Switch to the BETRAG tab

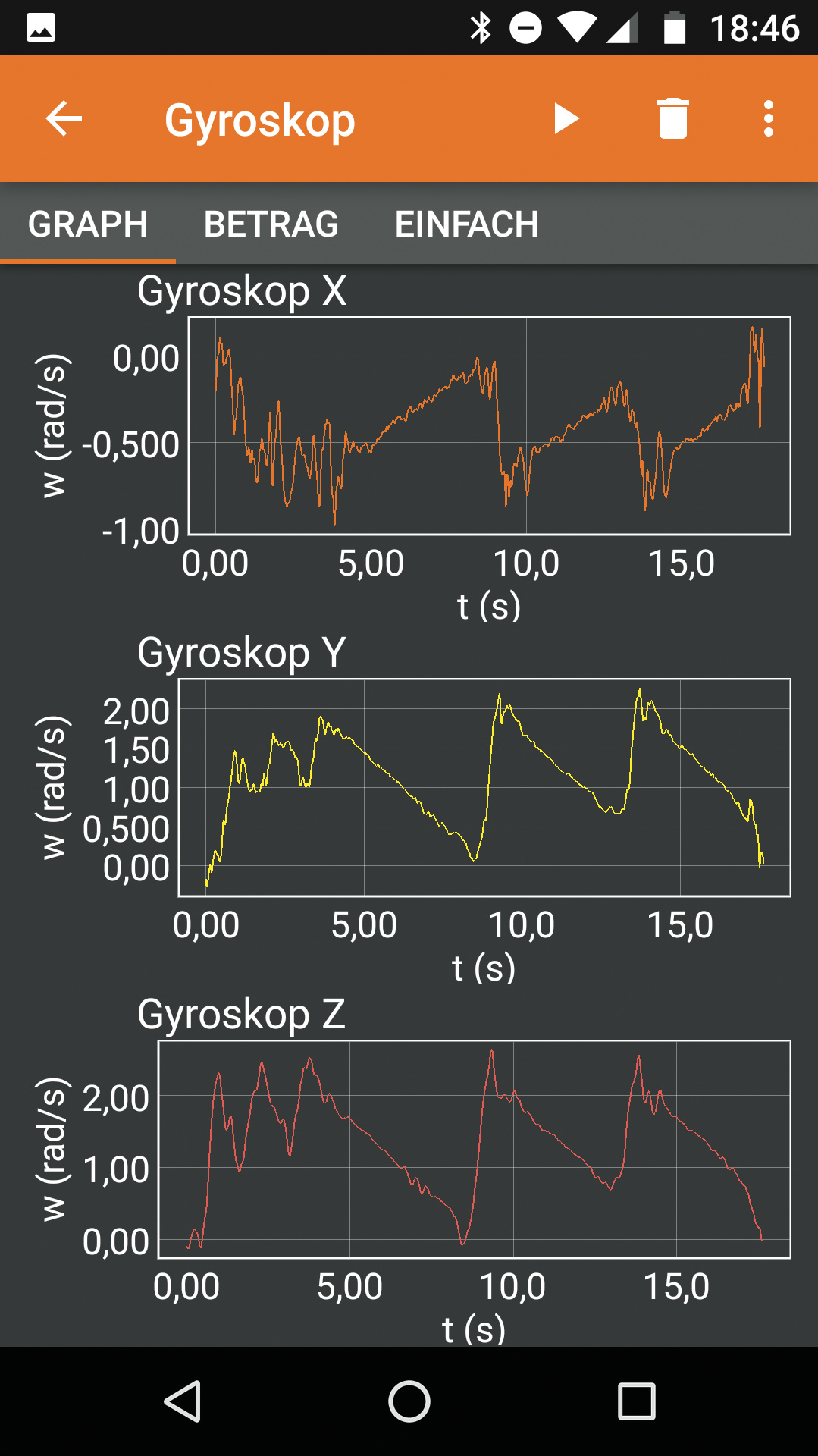click(271, 224)
